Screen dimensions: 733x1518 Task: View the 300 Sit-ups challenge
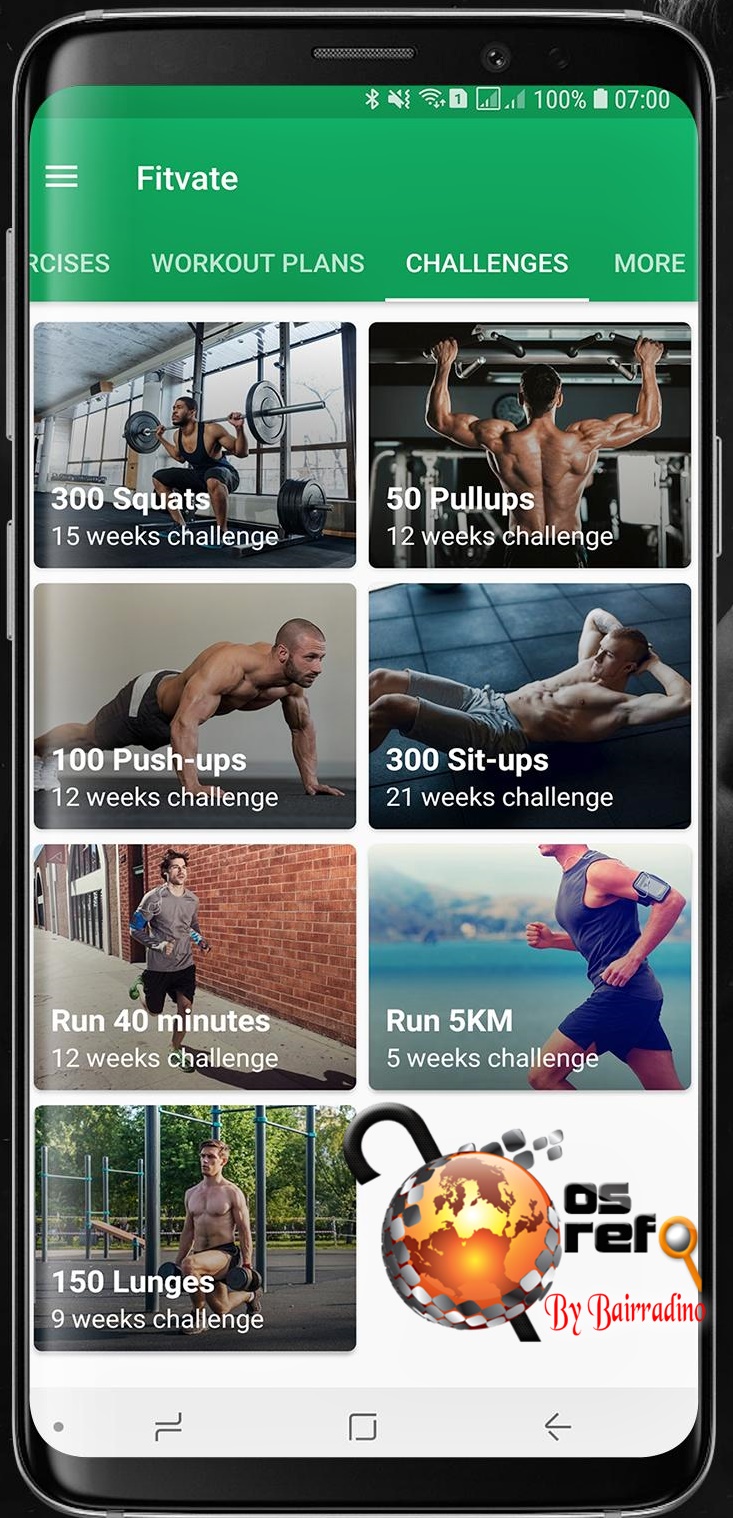pyautogui.click(x=530, y=706)
